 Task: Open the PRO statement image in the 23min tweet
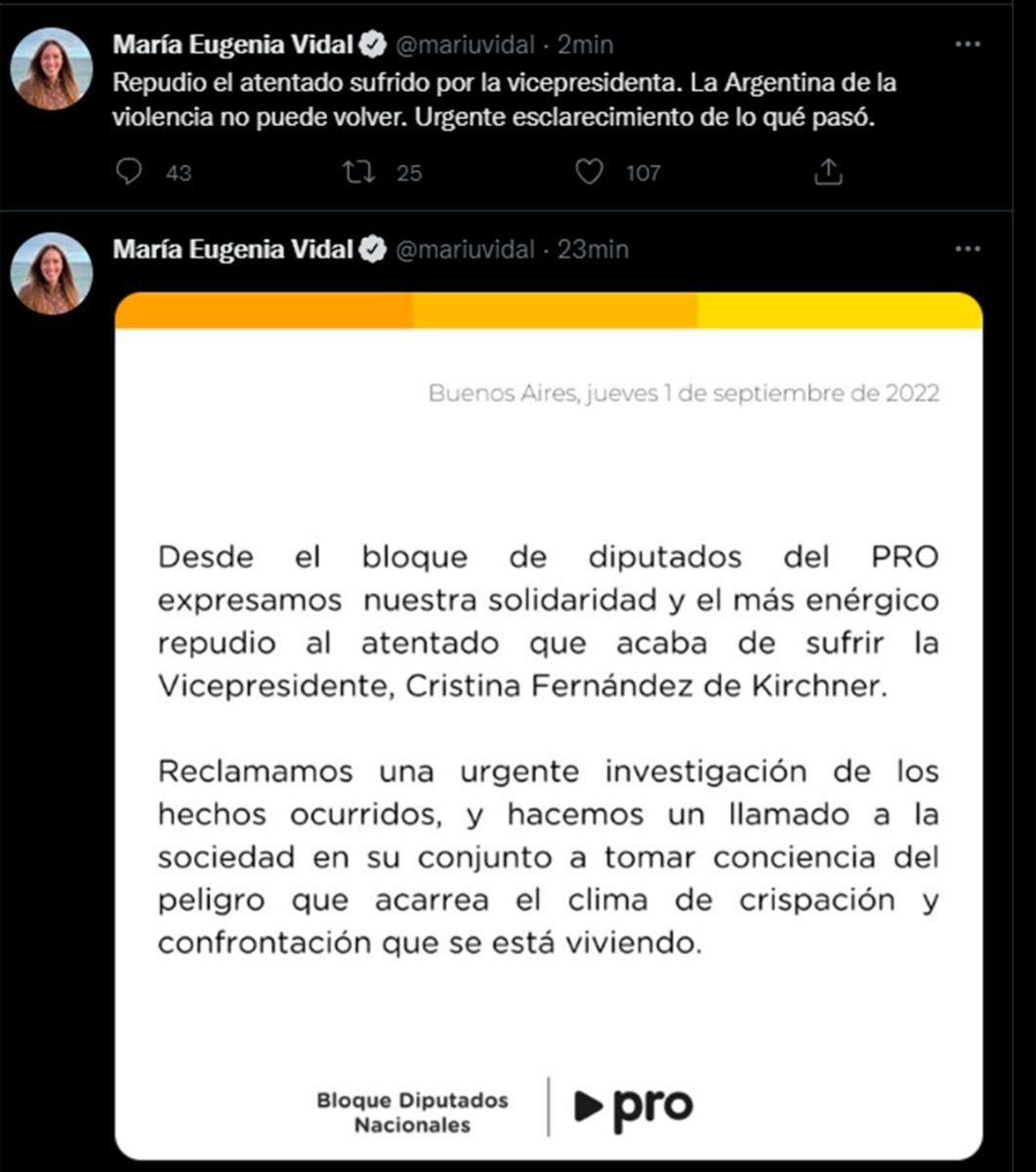[549, 725]
